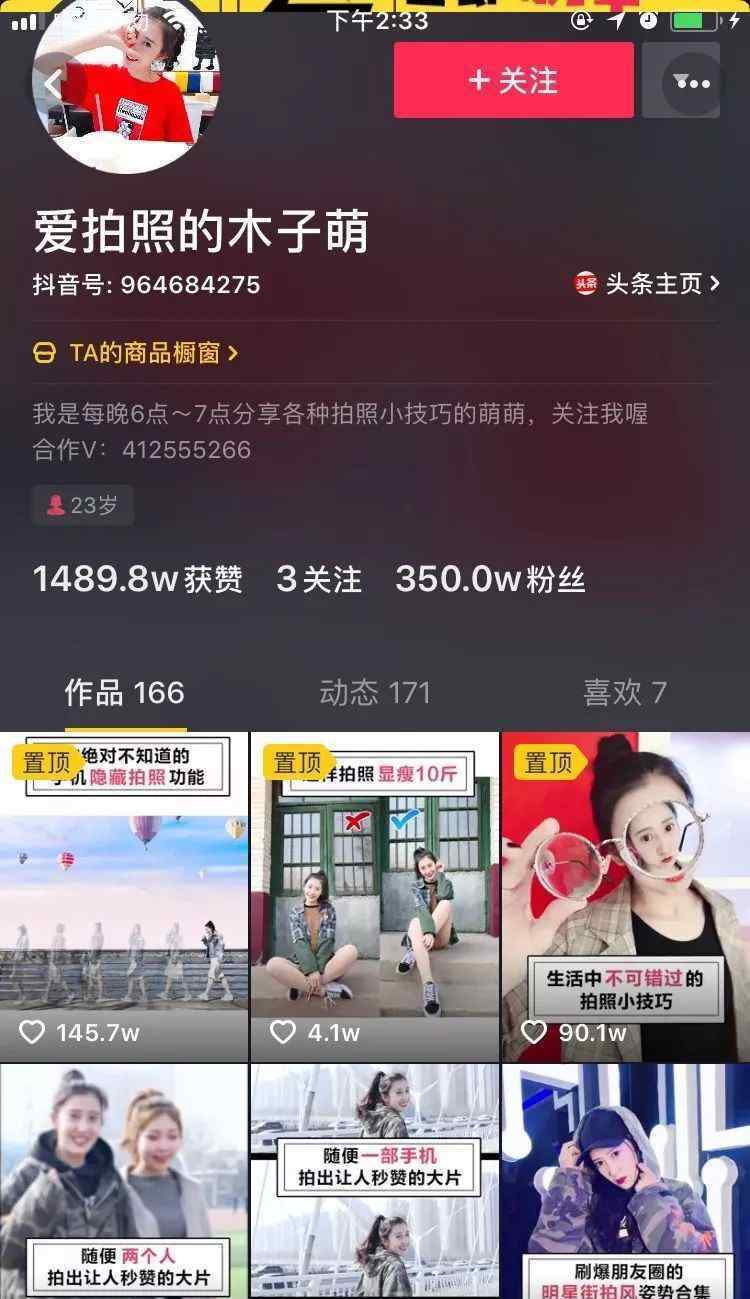The height and width of the screenshot is (1299, 750).
Task: Open pinned video 显瘦10斤 with 4.1w likes
Action: 375,897
